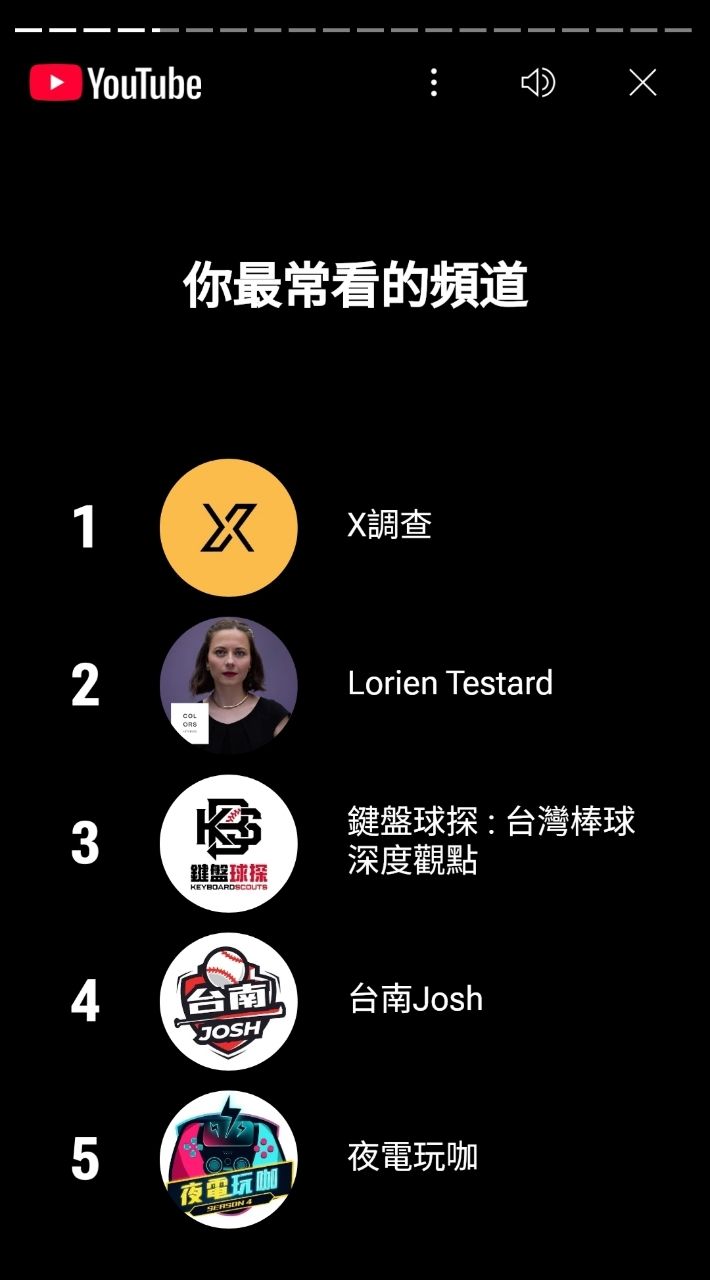
Task: Open the X調查 channel
Action: (x=229, y=527)
